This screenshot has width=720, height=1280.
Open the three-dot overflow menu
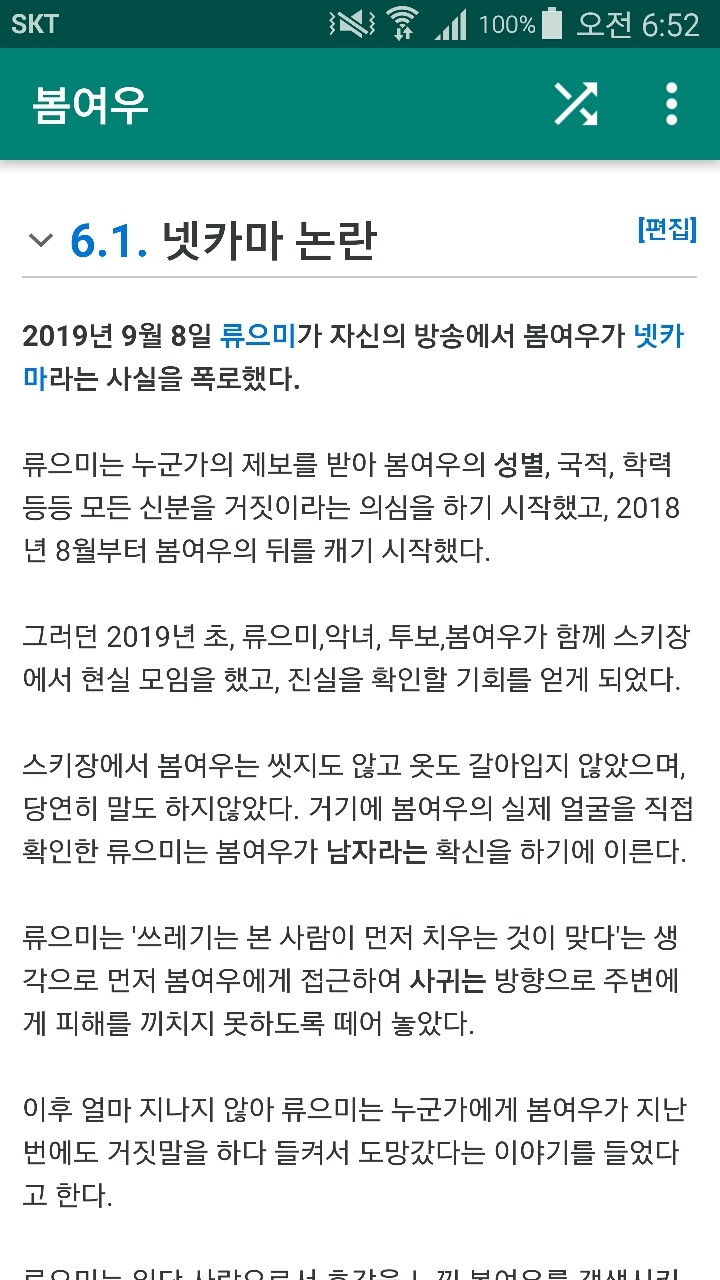point(671,104)
